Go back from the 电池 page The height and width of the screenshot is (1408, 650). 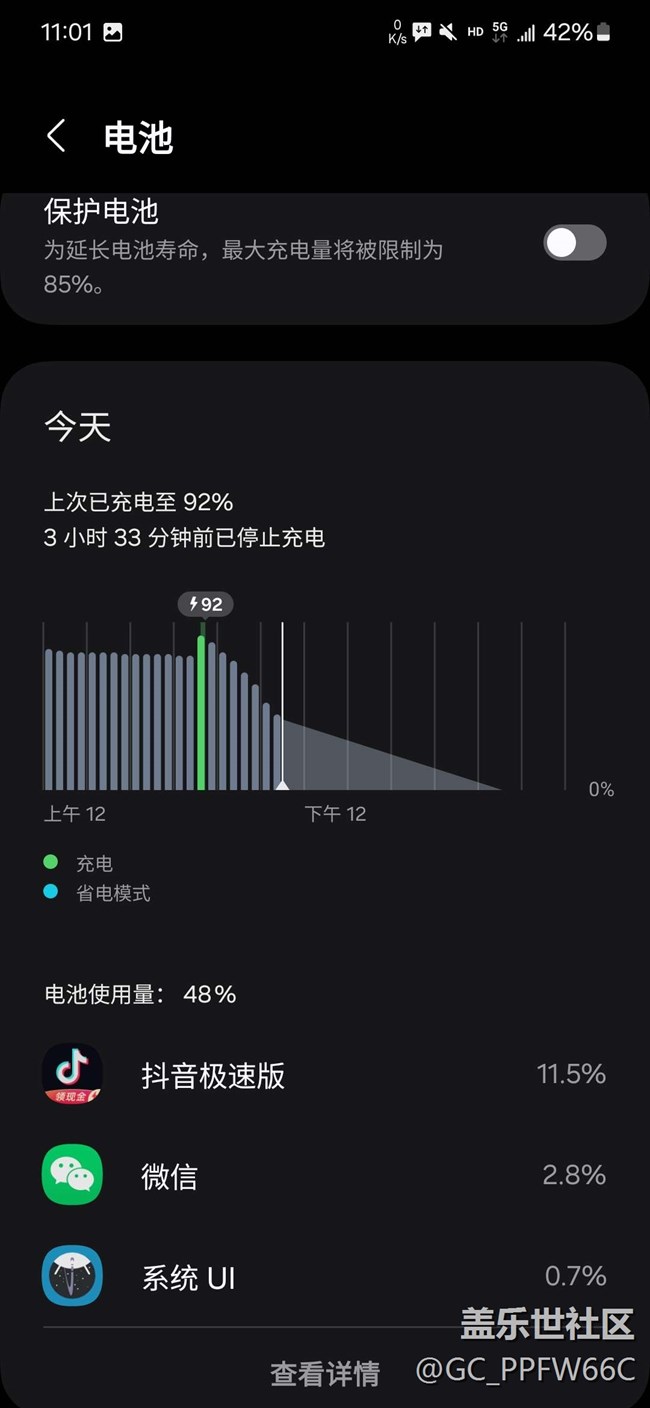57,136
